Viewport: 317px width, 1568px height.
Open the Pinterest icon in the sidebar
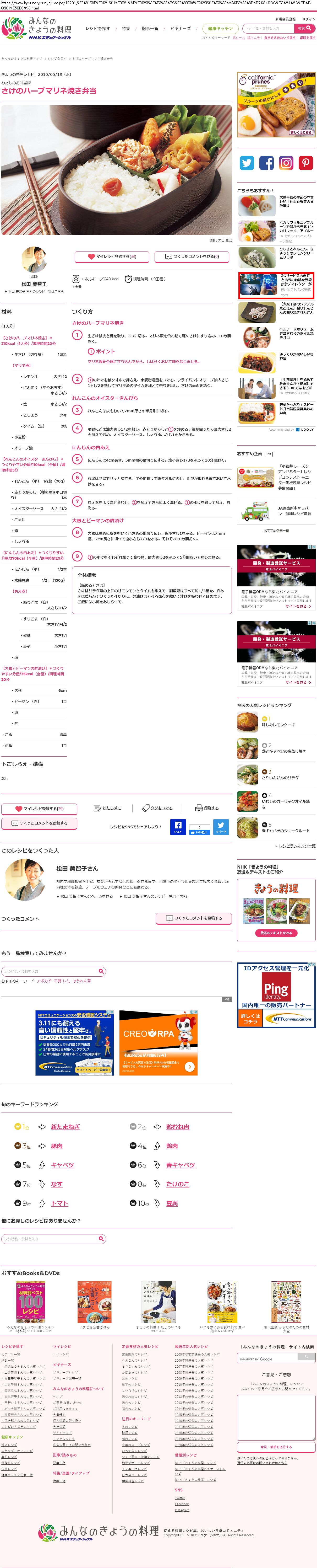click(305, 163)
